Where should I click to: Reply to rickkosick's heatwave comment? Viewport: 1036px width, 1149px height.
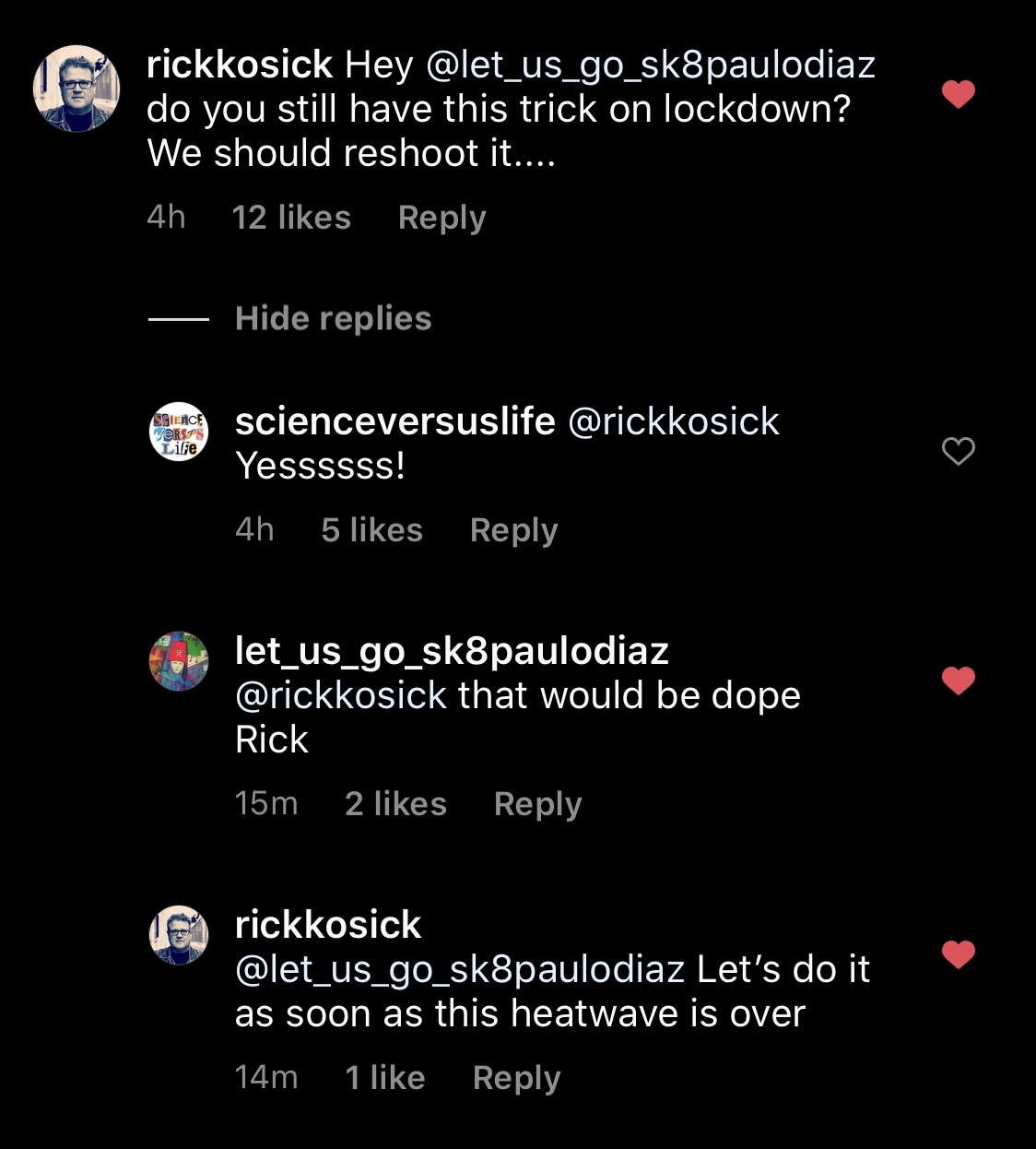516,1078
